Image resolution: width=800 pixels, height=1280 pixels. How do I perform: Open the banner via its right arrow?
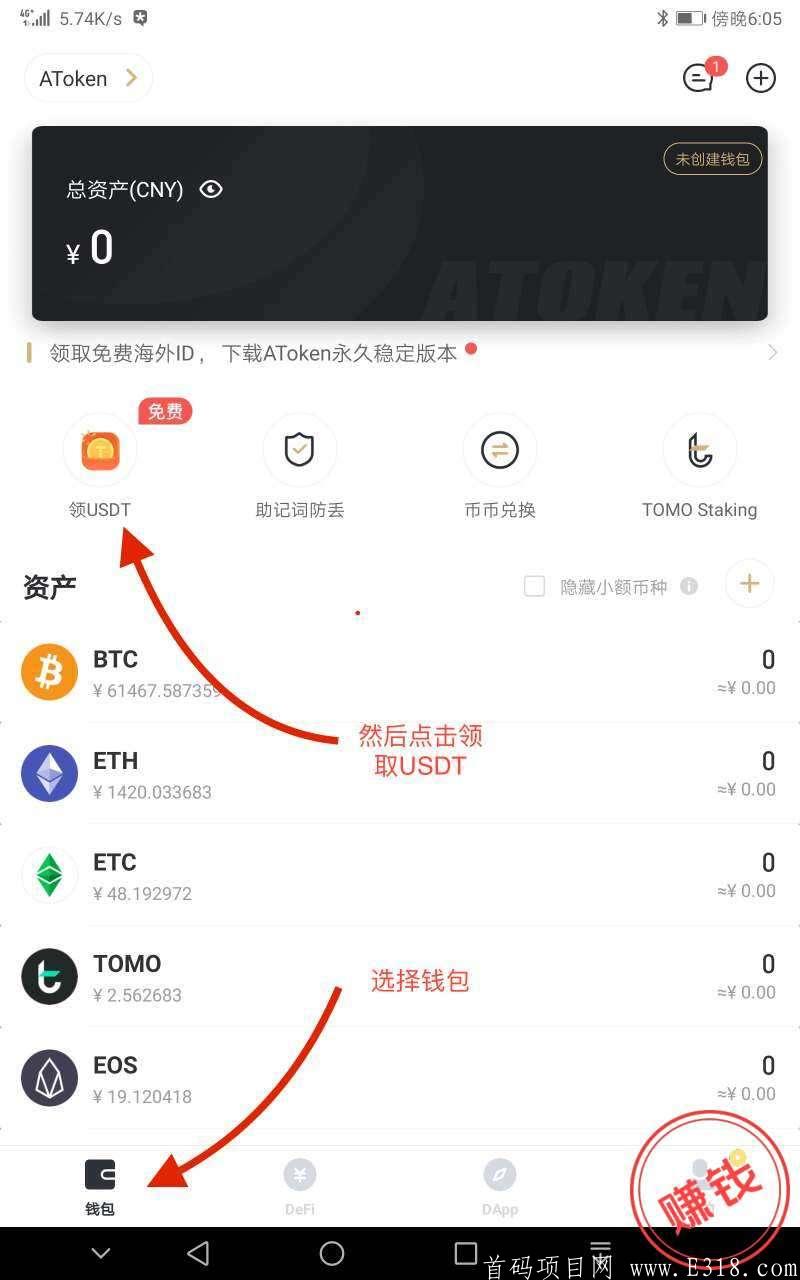tap(772, 352)
